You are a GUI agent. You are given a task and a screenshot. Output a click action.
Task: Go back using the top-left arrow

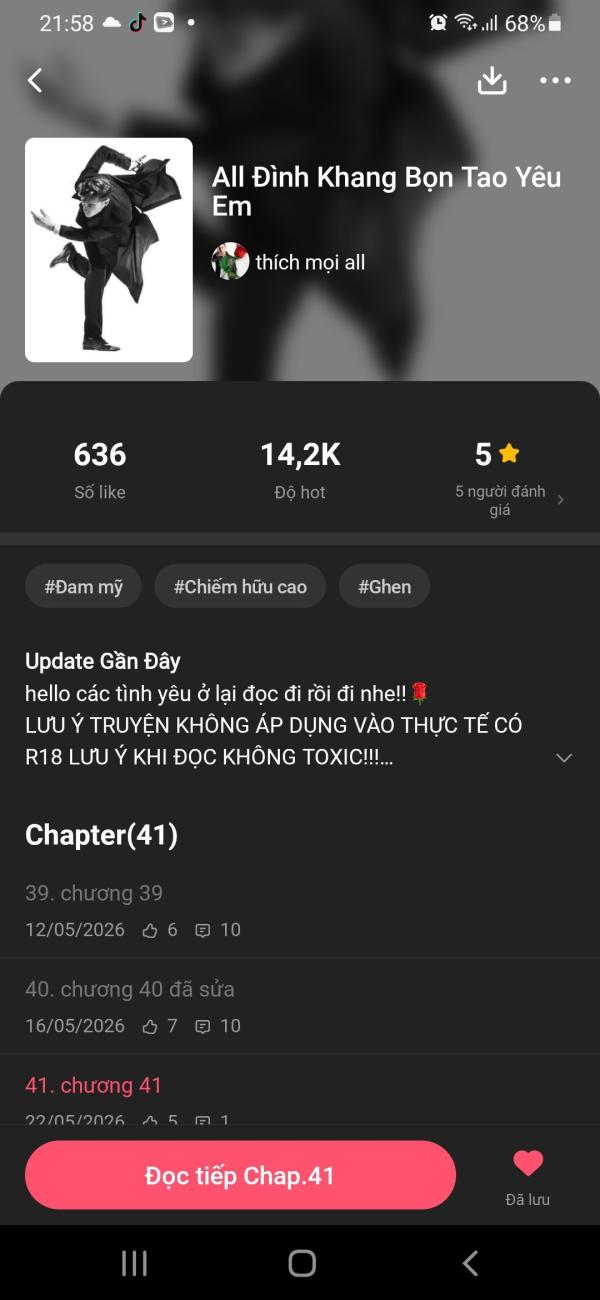coord(36,80)
